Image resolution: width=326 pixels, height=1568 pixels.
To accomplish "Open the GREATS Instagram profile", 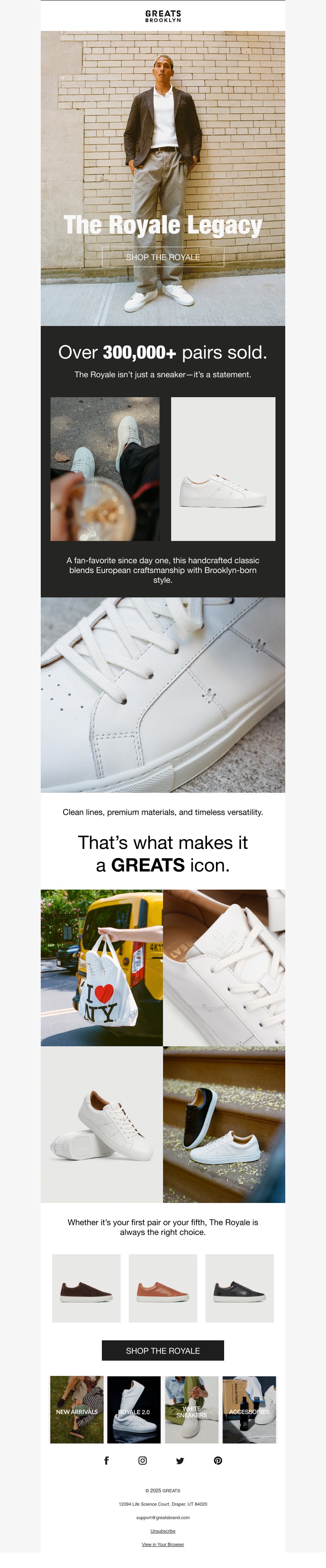I will (x=143, y=1460).
